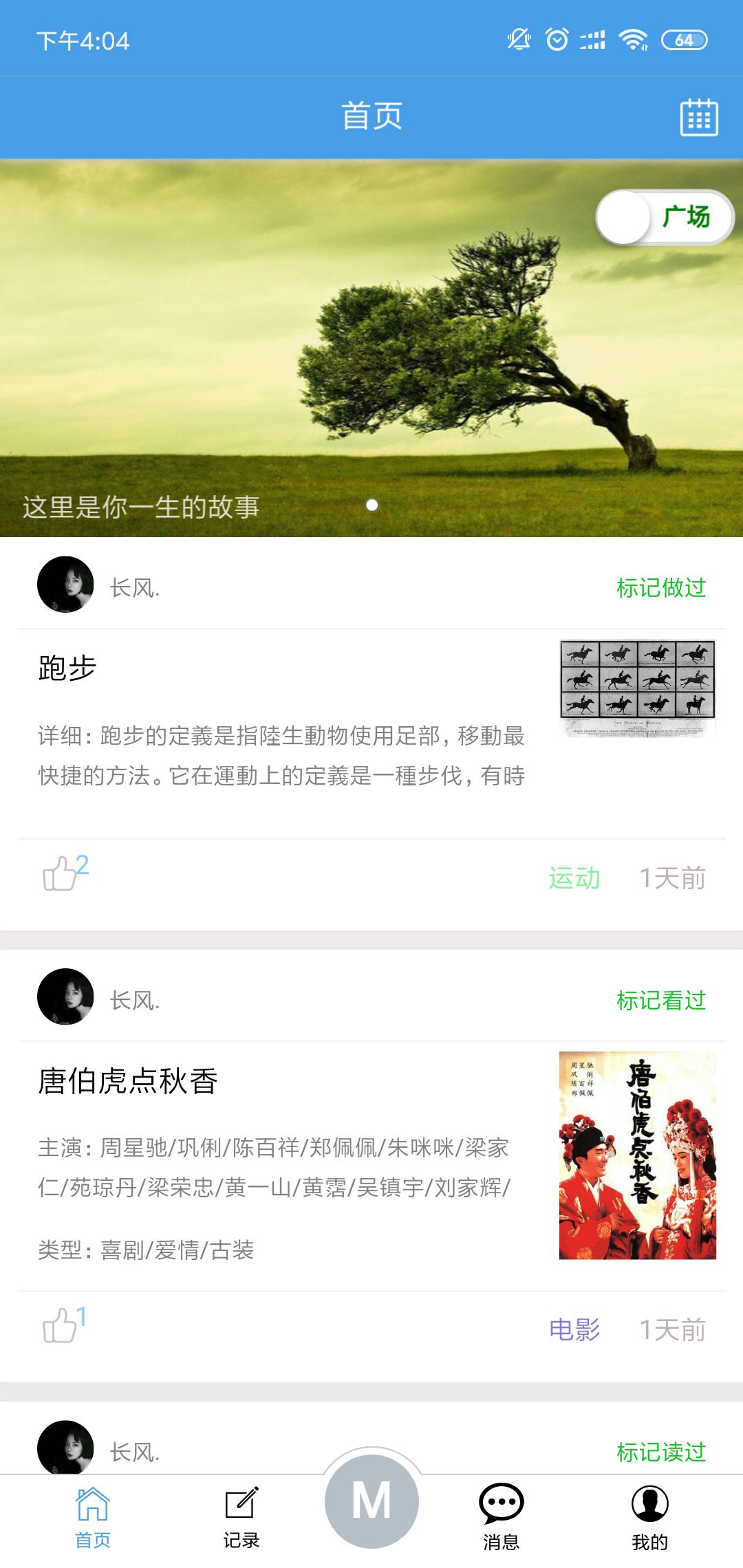This screenshot has height=1568, width=743.
Task: Select the 电影 category tag
Action: (574, 1330)
